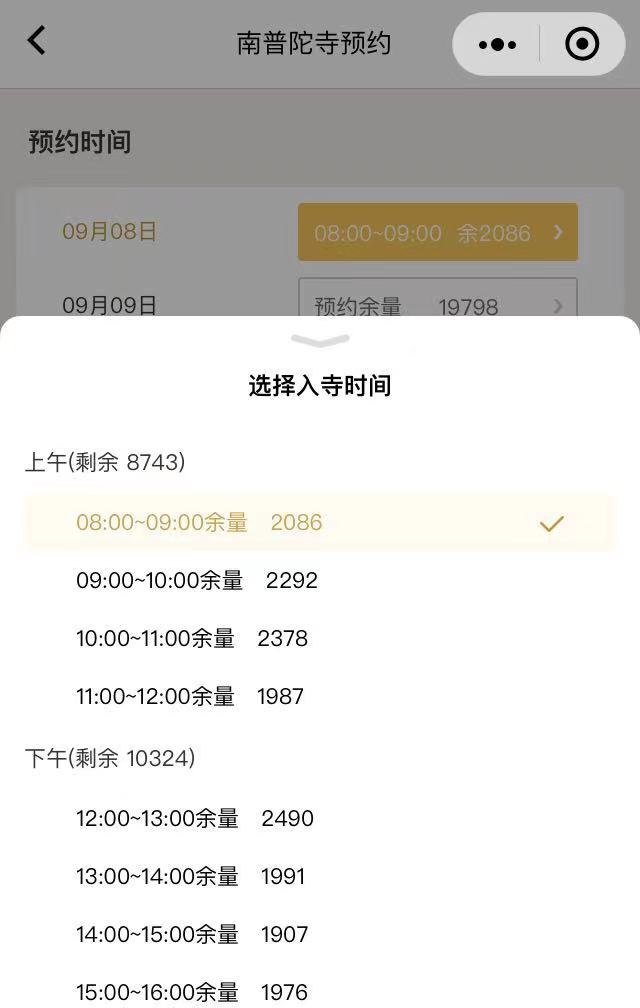Screen dimensions: 640x1008
Task: Go back from 南普陀寺预约 page
Action: 36,41
